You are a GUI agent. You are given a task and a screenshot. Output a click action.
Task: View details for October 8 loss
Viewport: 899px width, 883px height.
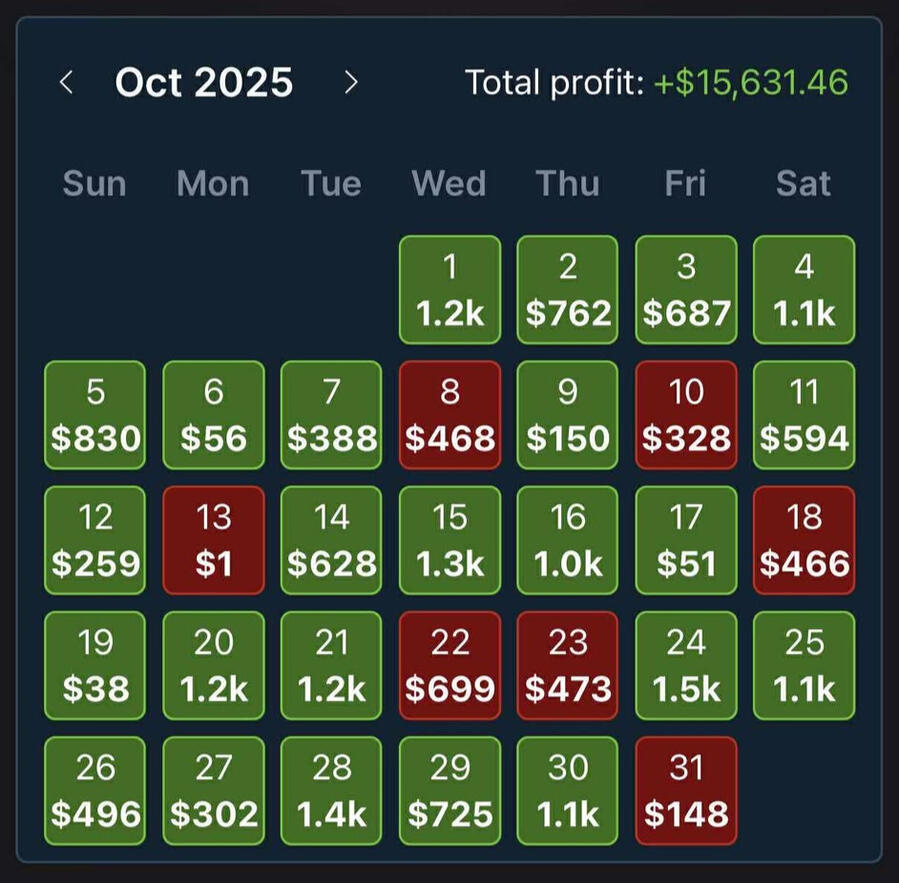(x=450, y=415)
